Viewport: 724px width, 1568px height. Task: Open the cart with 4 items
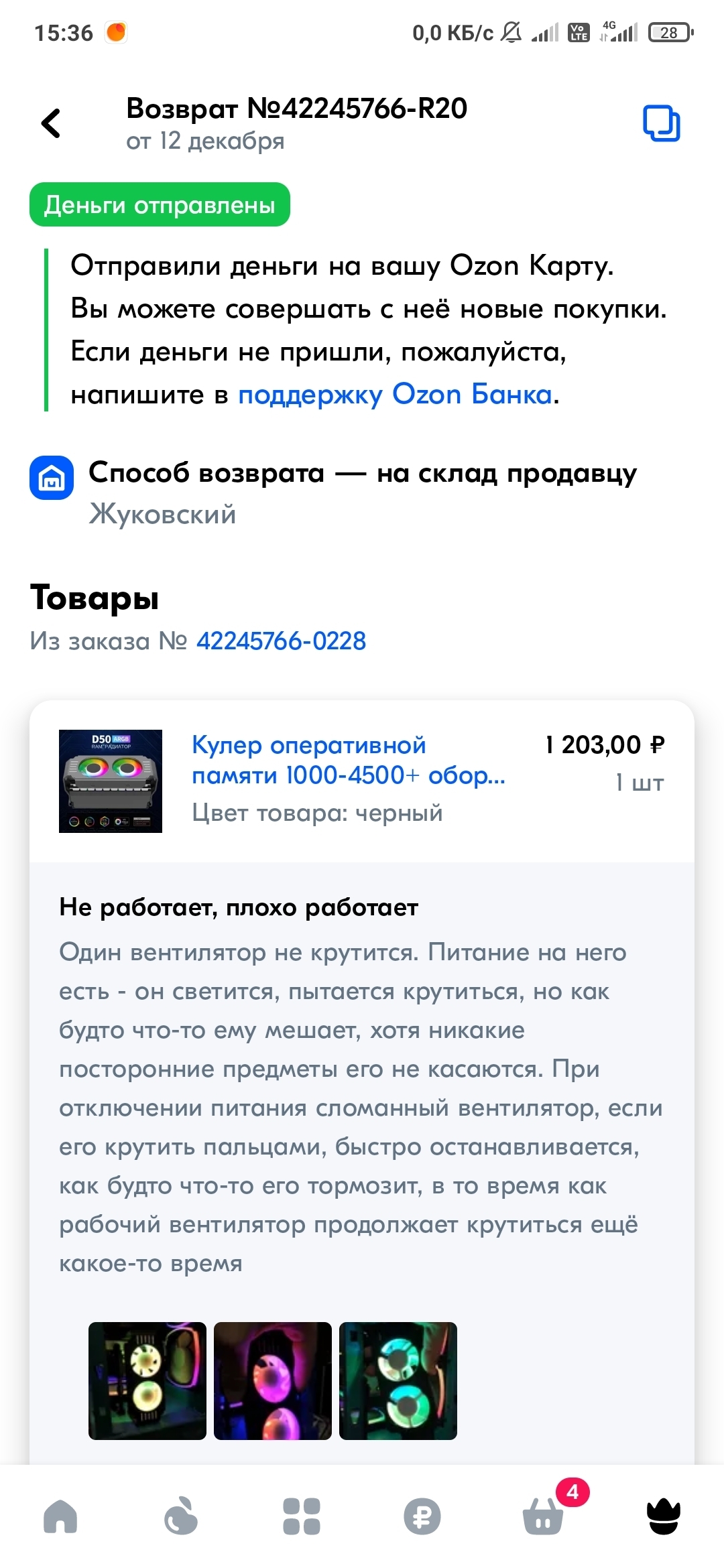click(x=543, y=1516)
